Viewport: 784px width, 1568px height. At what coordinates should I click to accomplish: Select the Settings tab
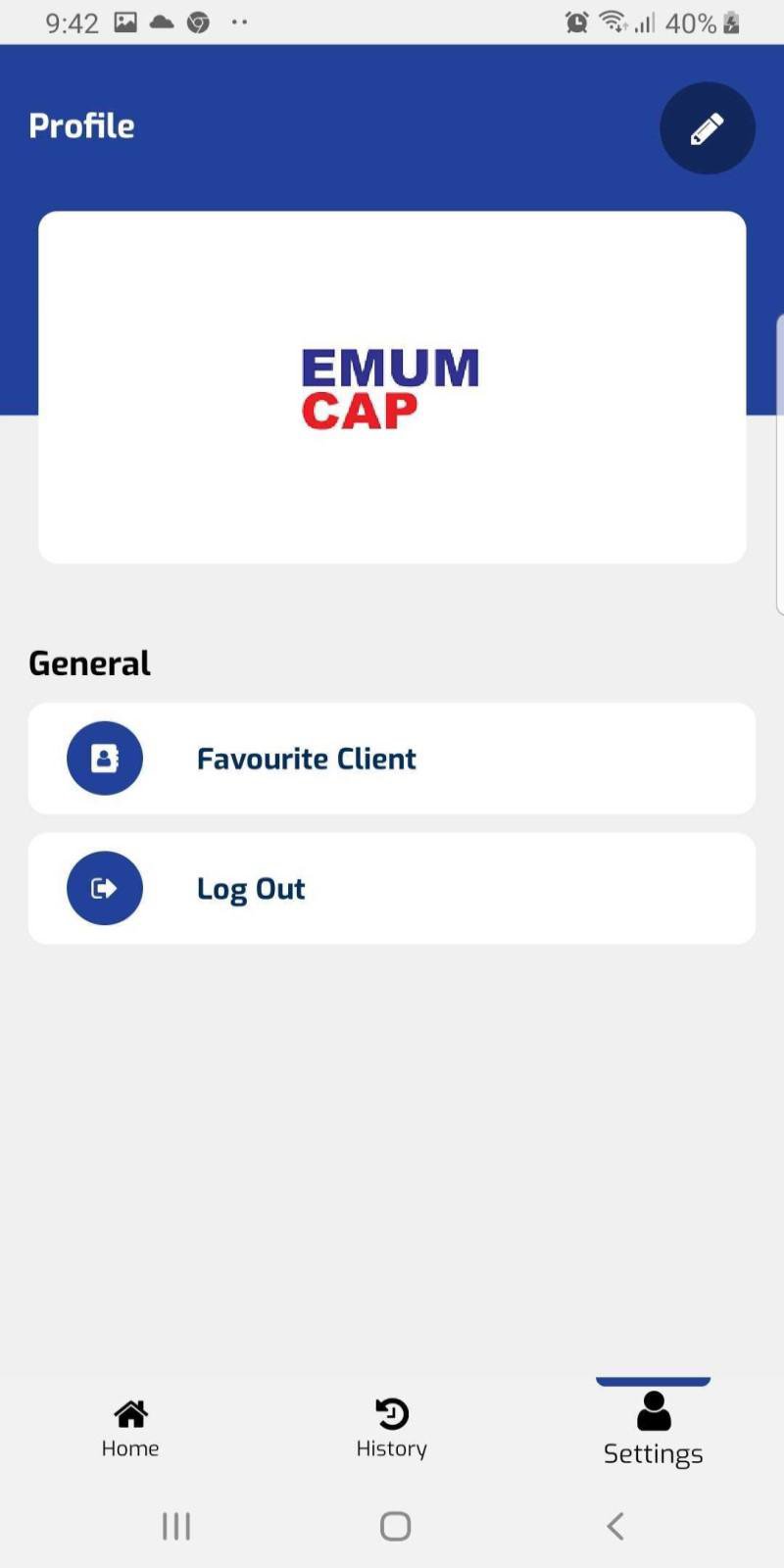point(652,1430)
